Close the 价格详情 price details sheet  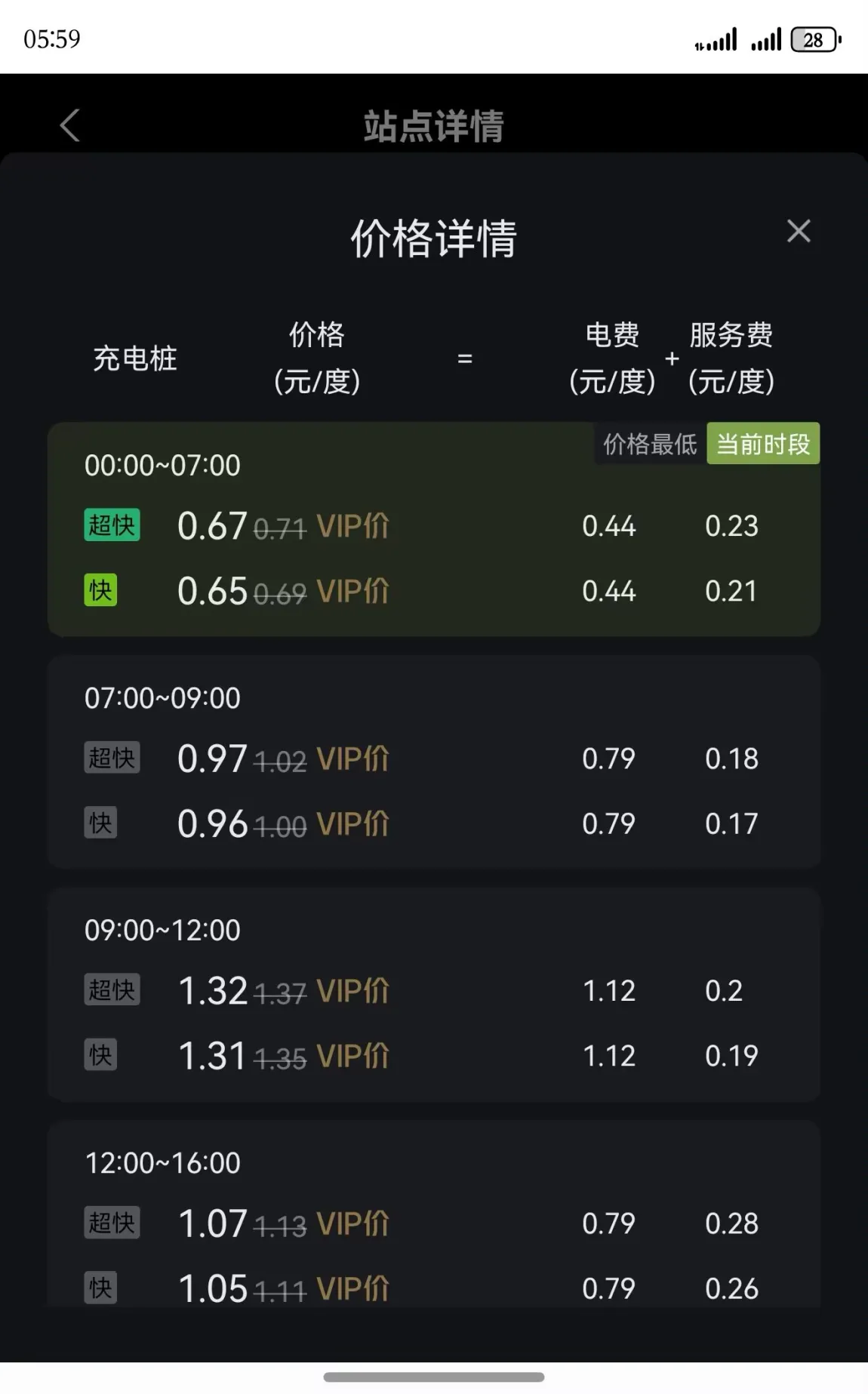799,231
